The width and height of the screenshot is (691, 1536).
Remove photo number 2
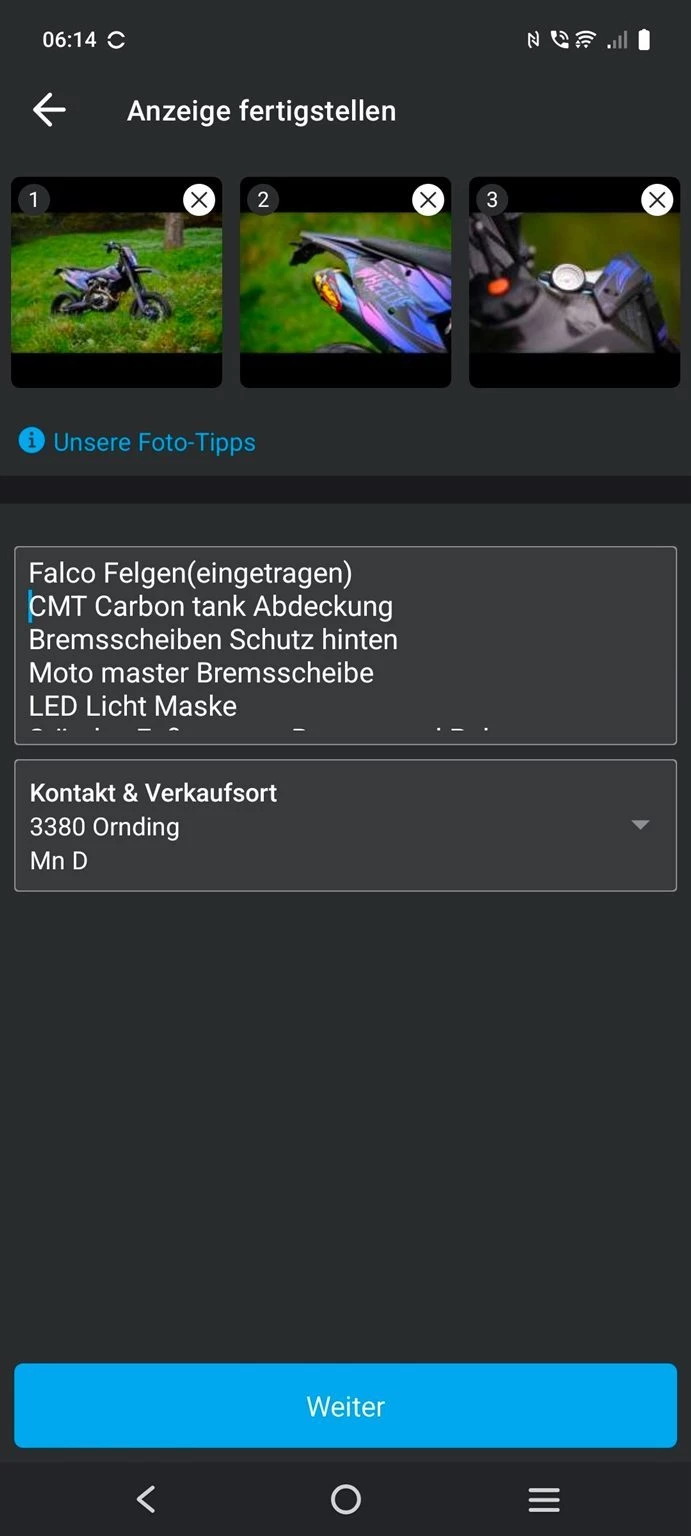tap(428, 200)
